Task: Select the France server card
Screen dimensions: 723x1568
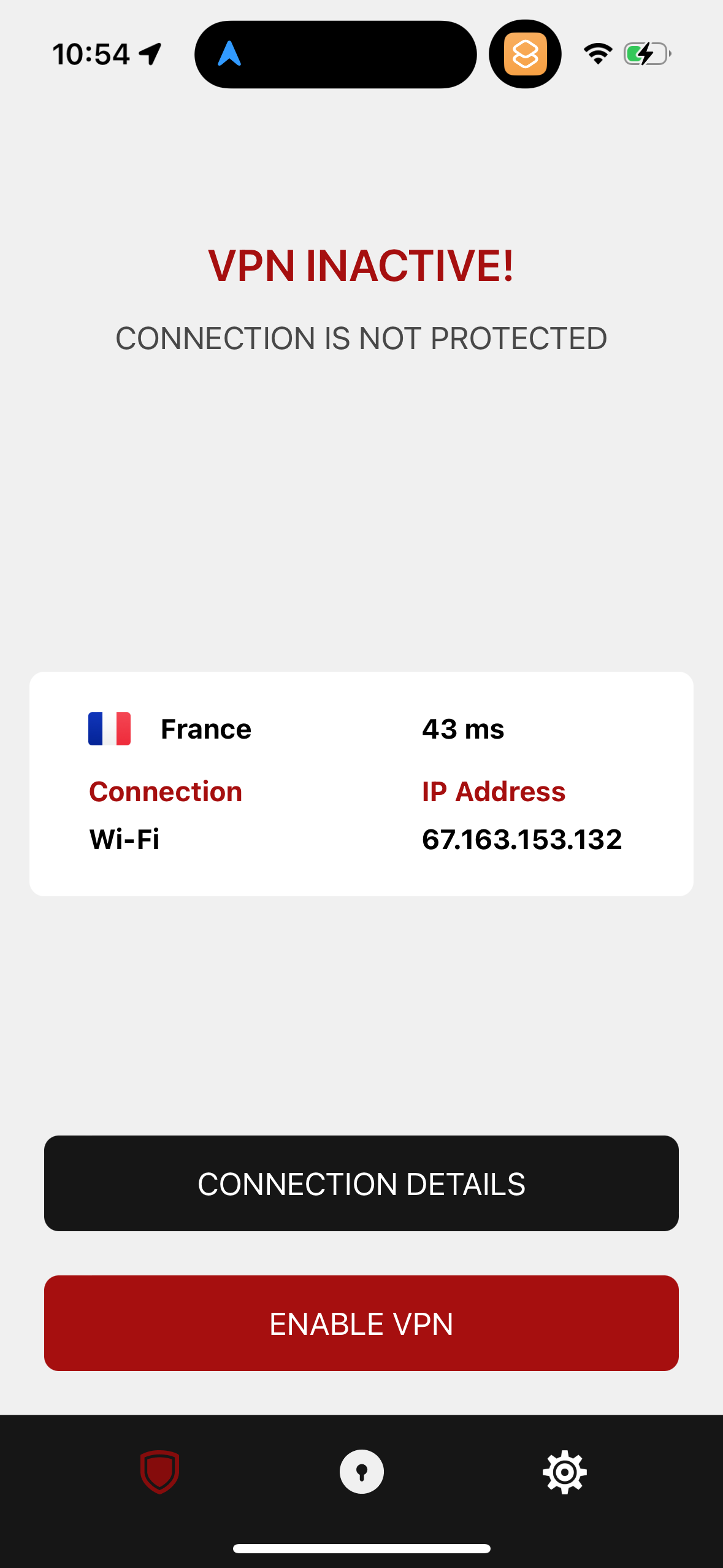Action: [361, 784]
